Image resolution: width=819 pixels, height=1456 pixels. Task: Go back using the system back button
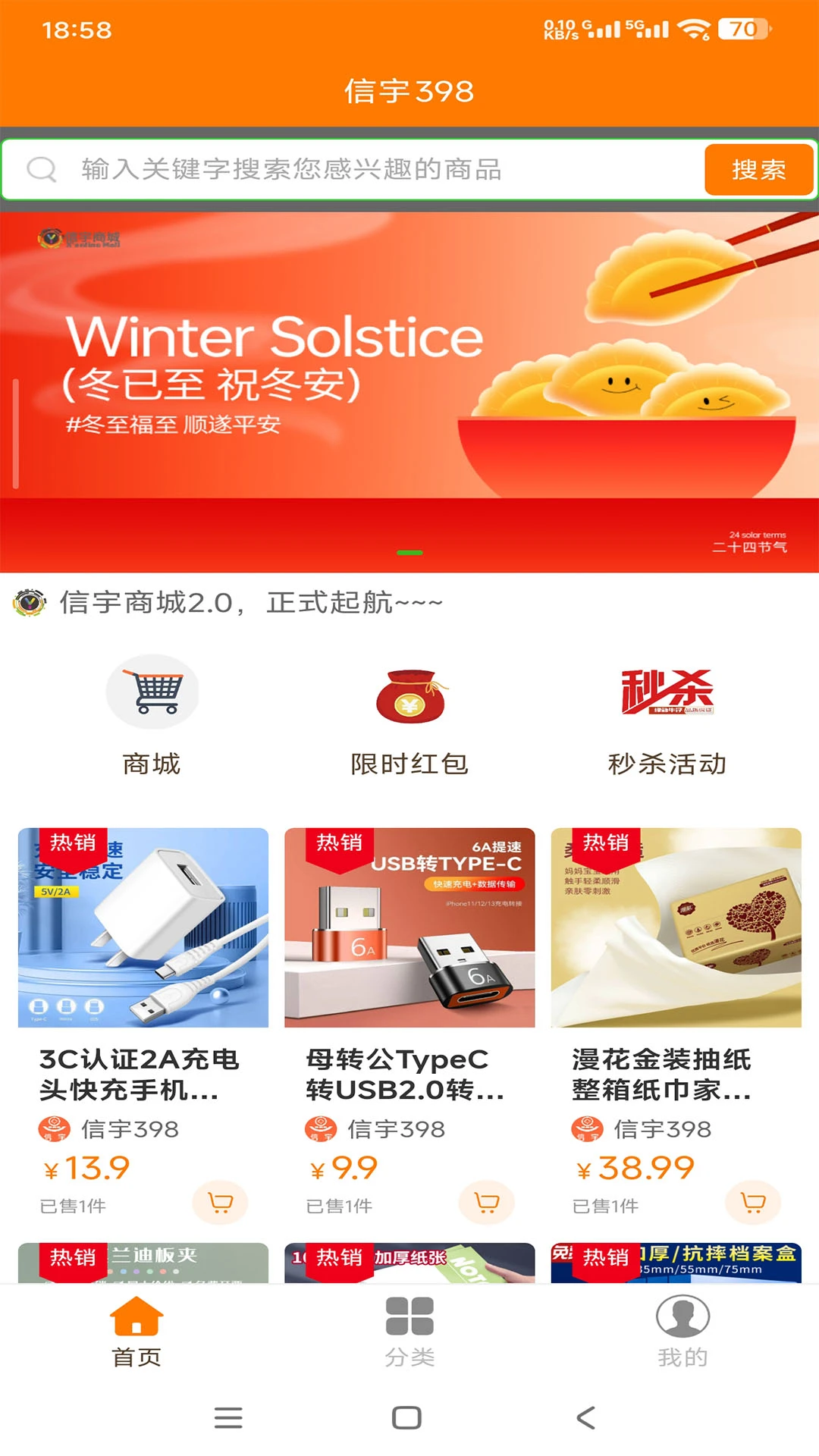pos(586,1417)
